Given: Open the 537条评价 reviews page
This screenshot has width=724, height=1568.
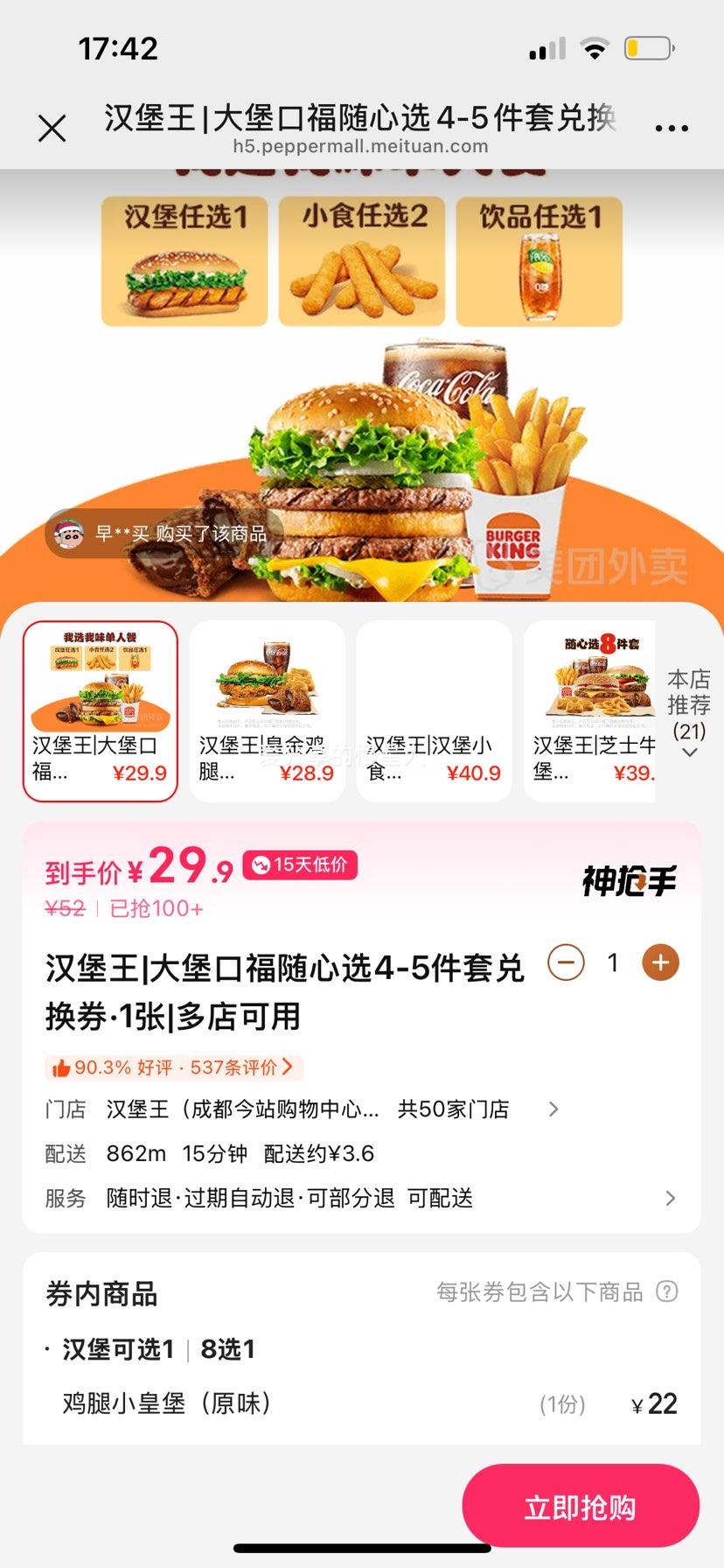Looking at the screenshot, I should (x=219, y=1067).
